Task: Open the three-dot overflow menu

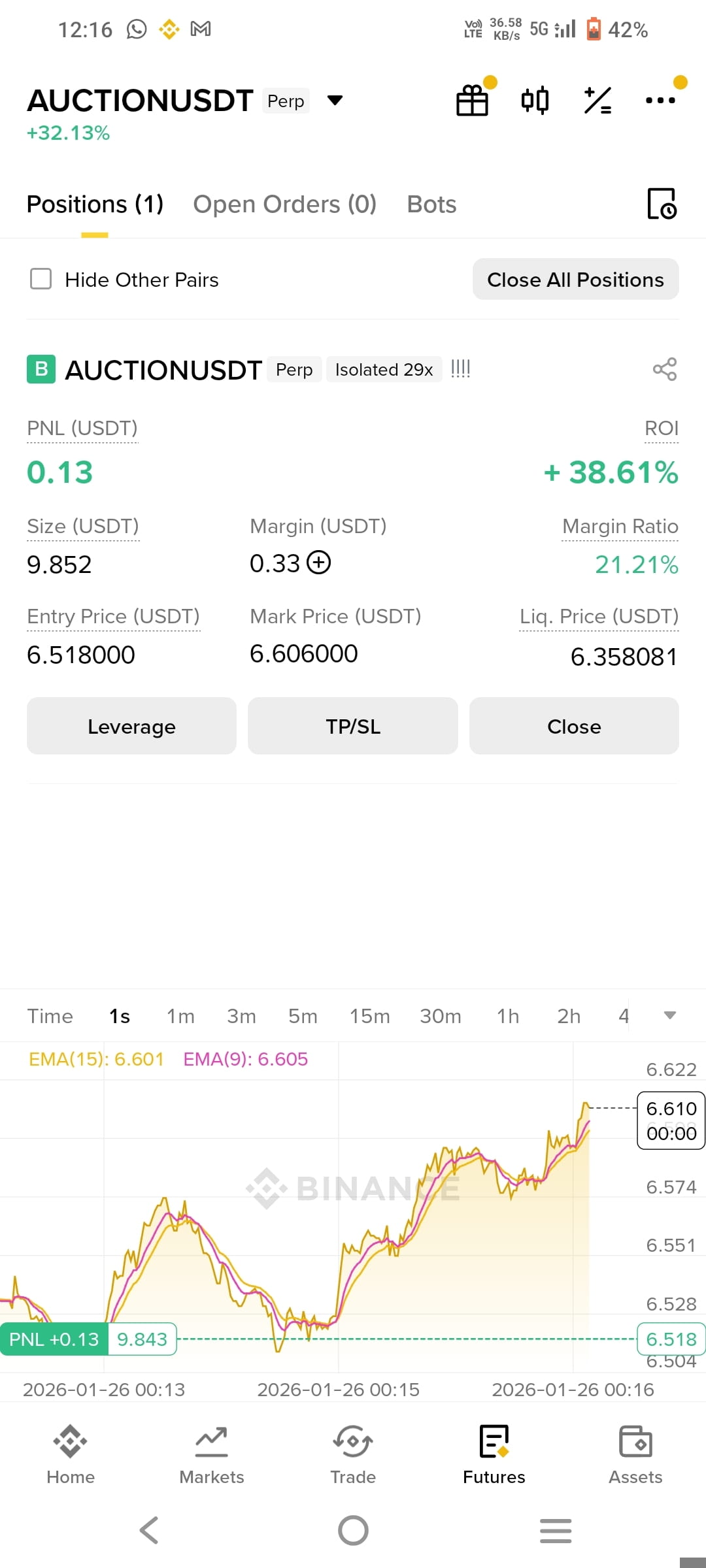Action: (660, 100)
